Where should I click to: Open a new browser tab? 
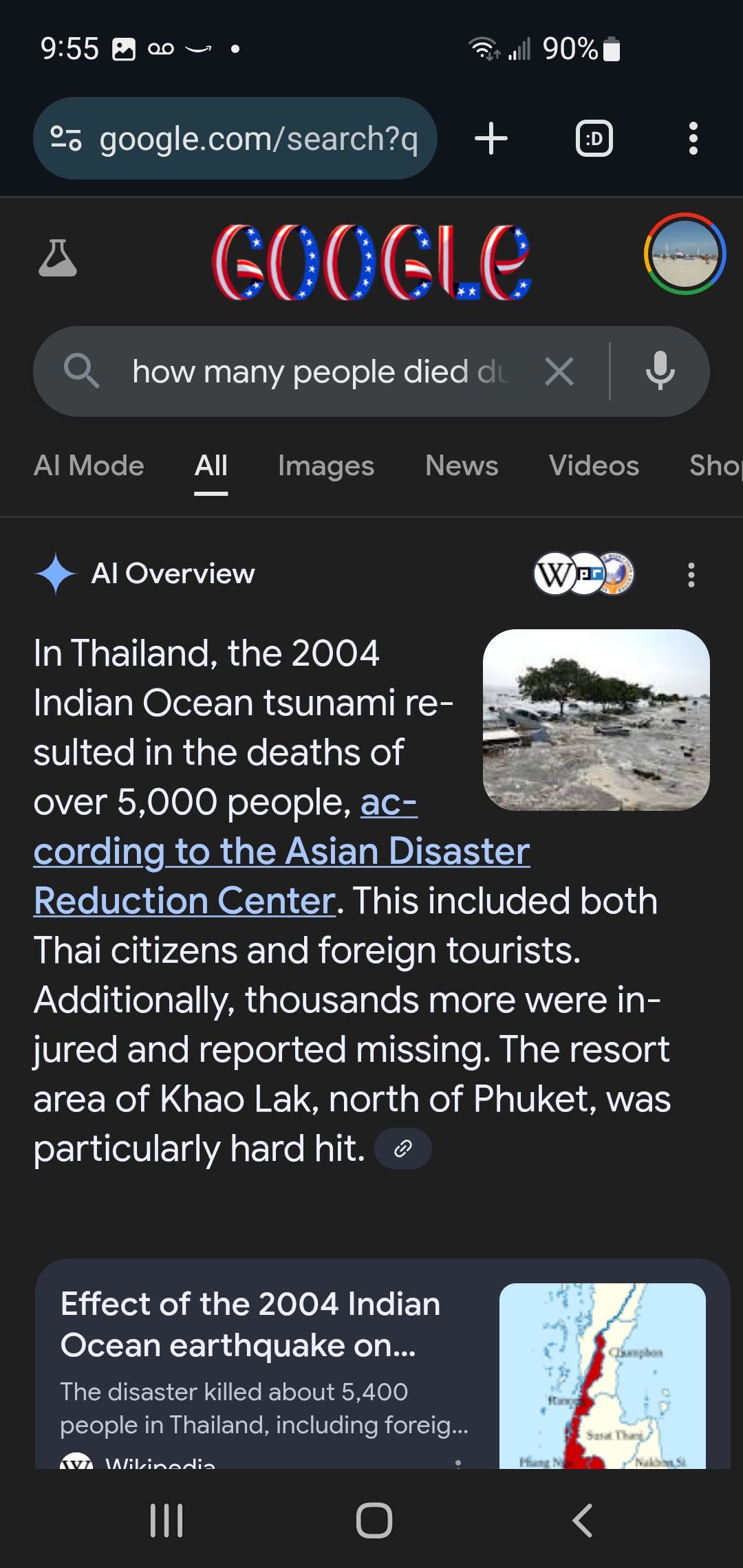click(491, 138)
